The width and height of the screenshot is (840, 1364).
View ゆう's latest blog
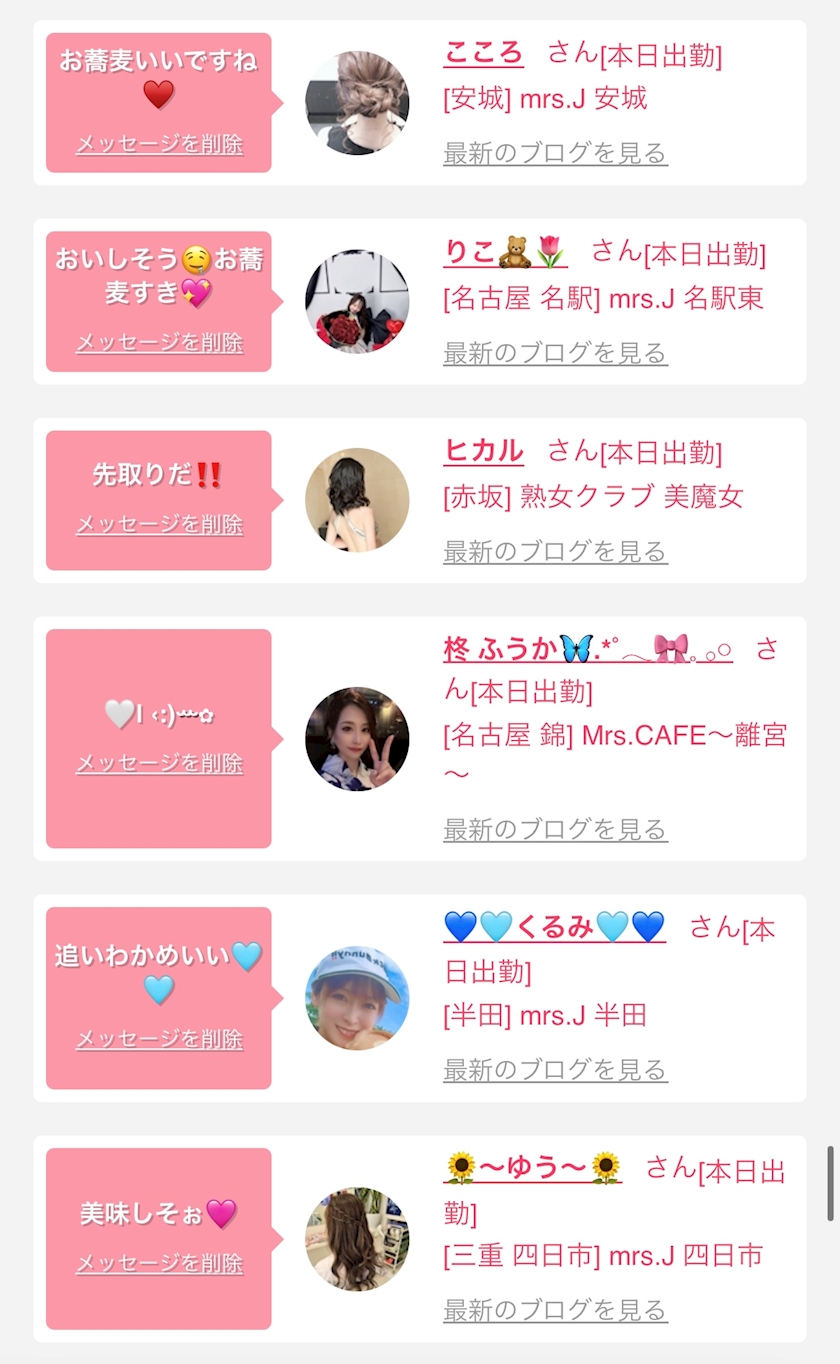click(x=555, y=1310)
